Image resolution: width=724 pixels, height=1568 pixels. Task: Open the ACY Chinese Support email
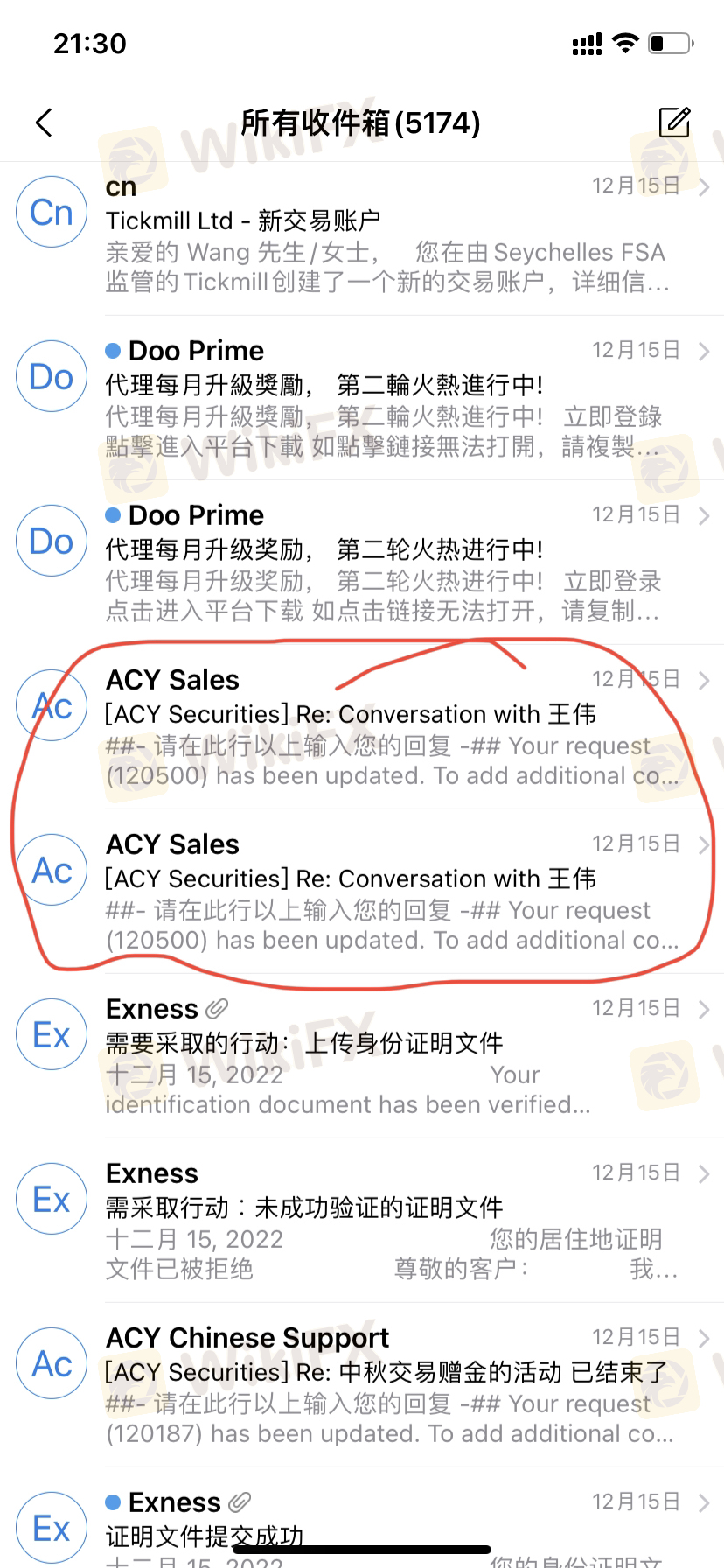[x=362, y=1385]
